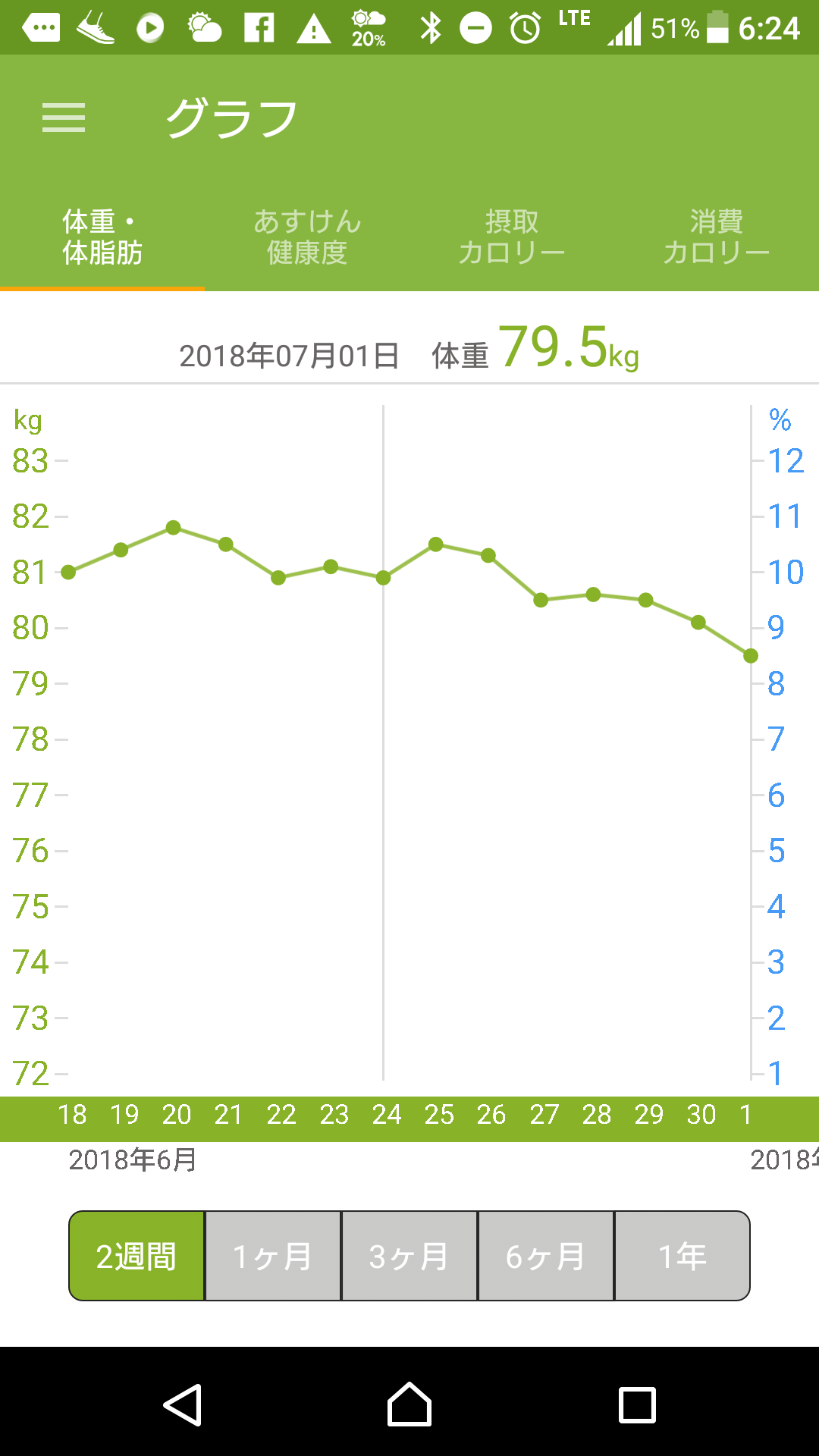
Task: Switch to the 摂取カロリー tab
Action: [512, 237]
